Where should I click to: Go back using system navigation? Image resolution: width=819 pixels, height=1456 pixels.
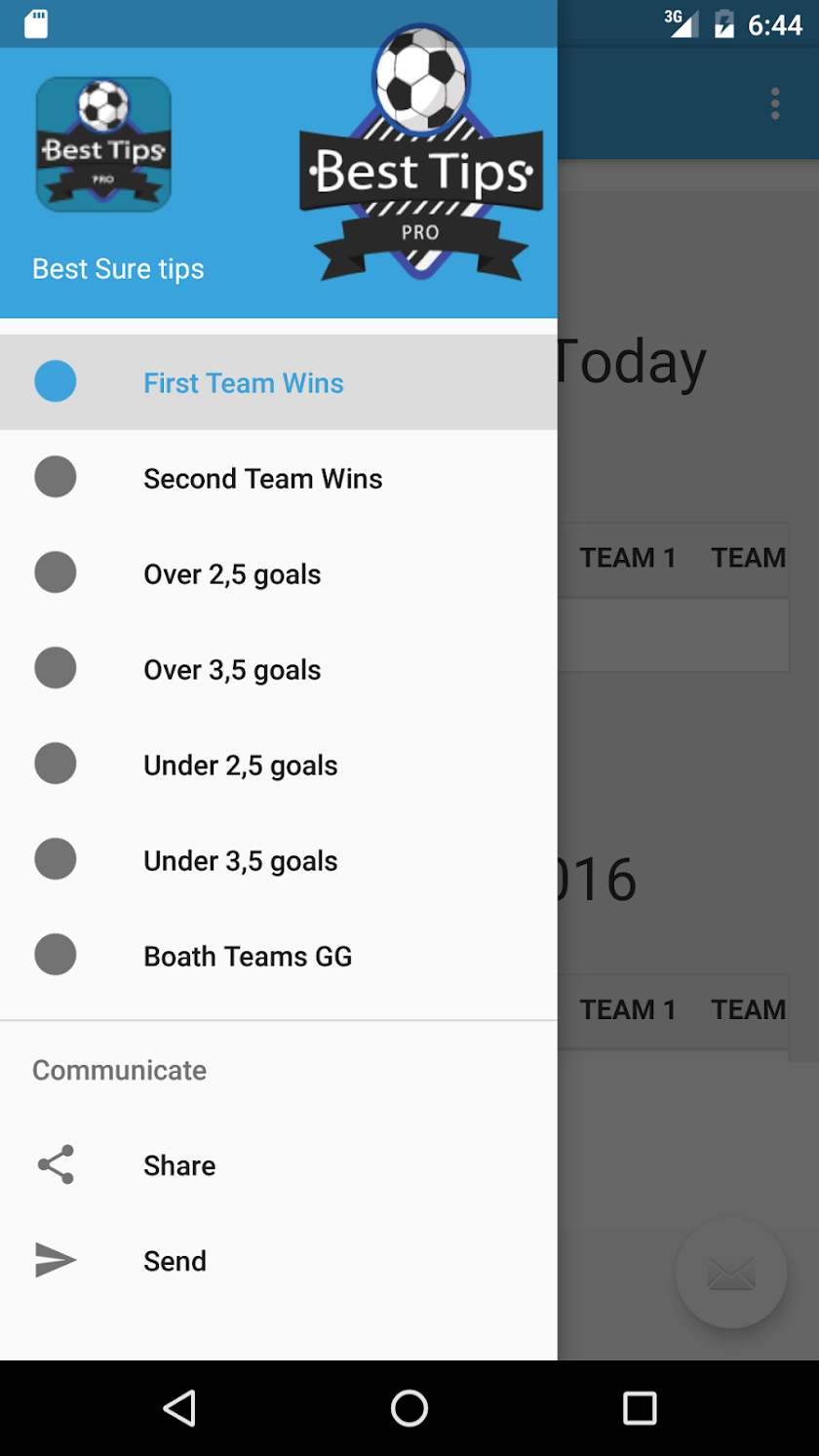tap(179, 1407)
